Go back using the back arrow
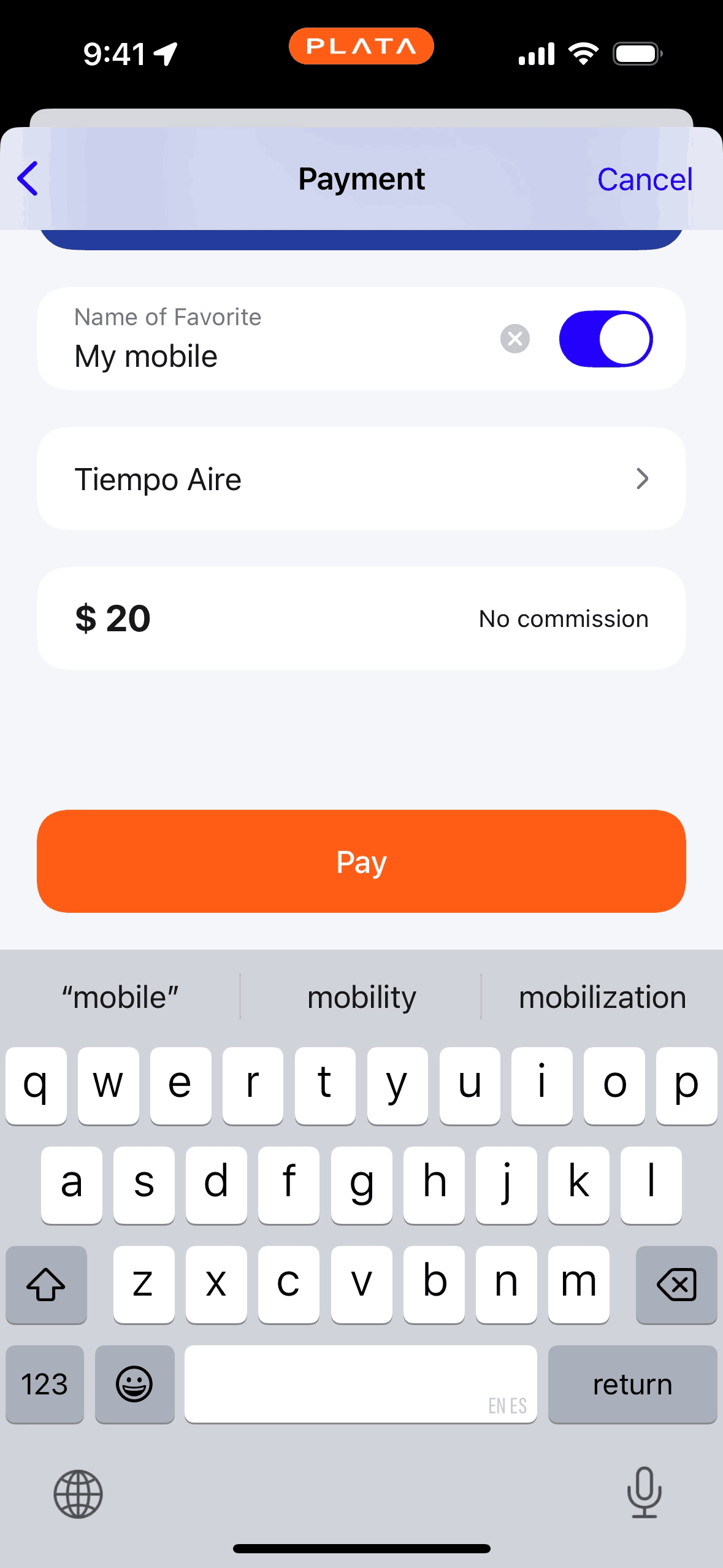Image resolution: width=723 pixels, height=1568 pixels. tap(28, 179)
